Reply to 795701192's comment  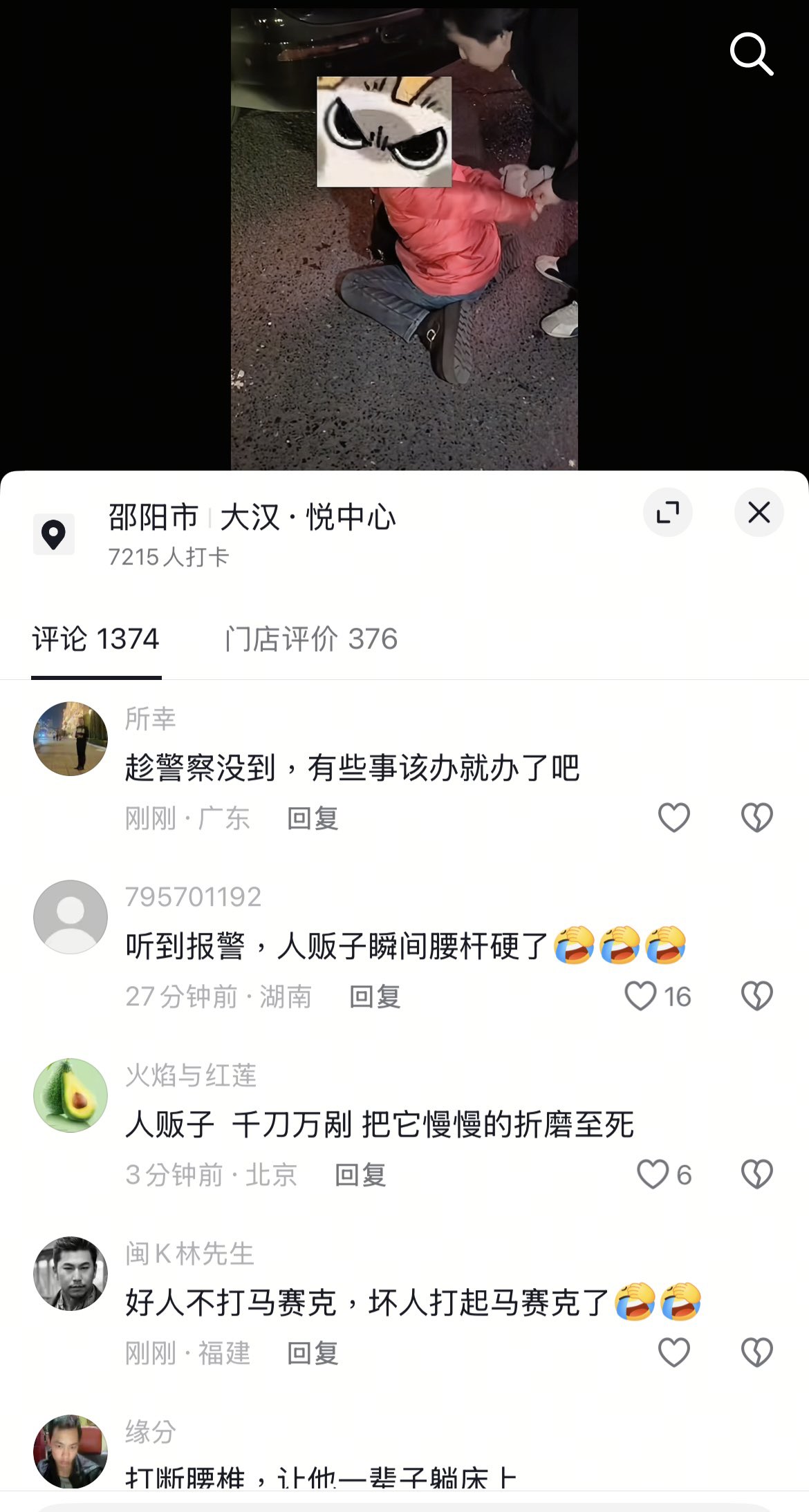click(x=375, y=997)
